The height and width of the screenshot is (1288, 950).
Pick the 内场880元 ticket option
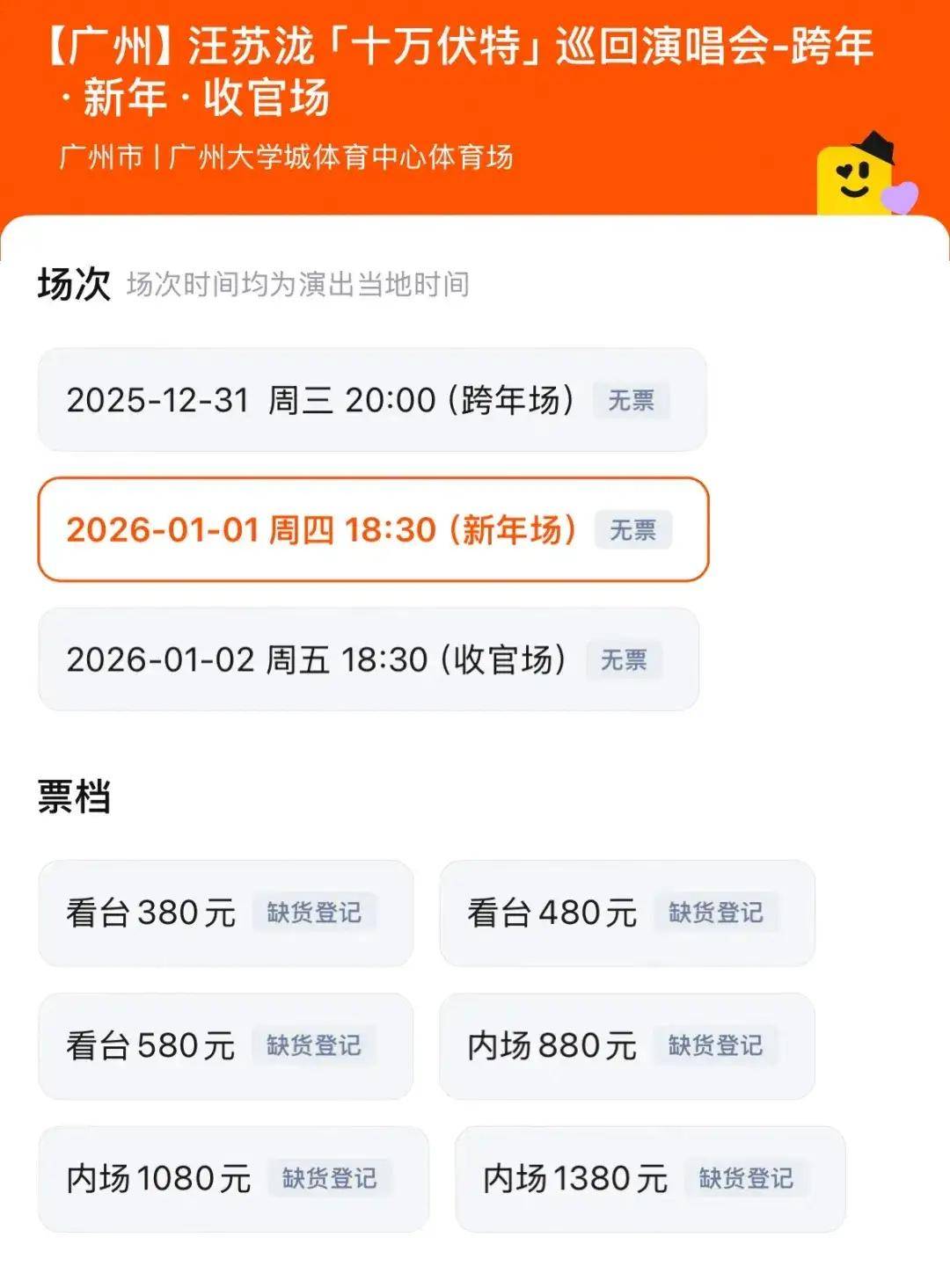click(x=626, y=1045)
